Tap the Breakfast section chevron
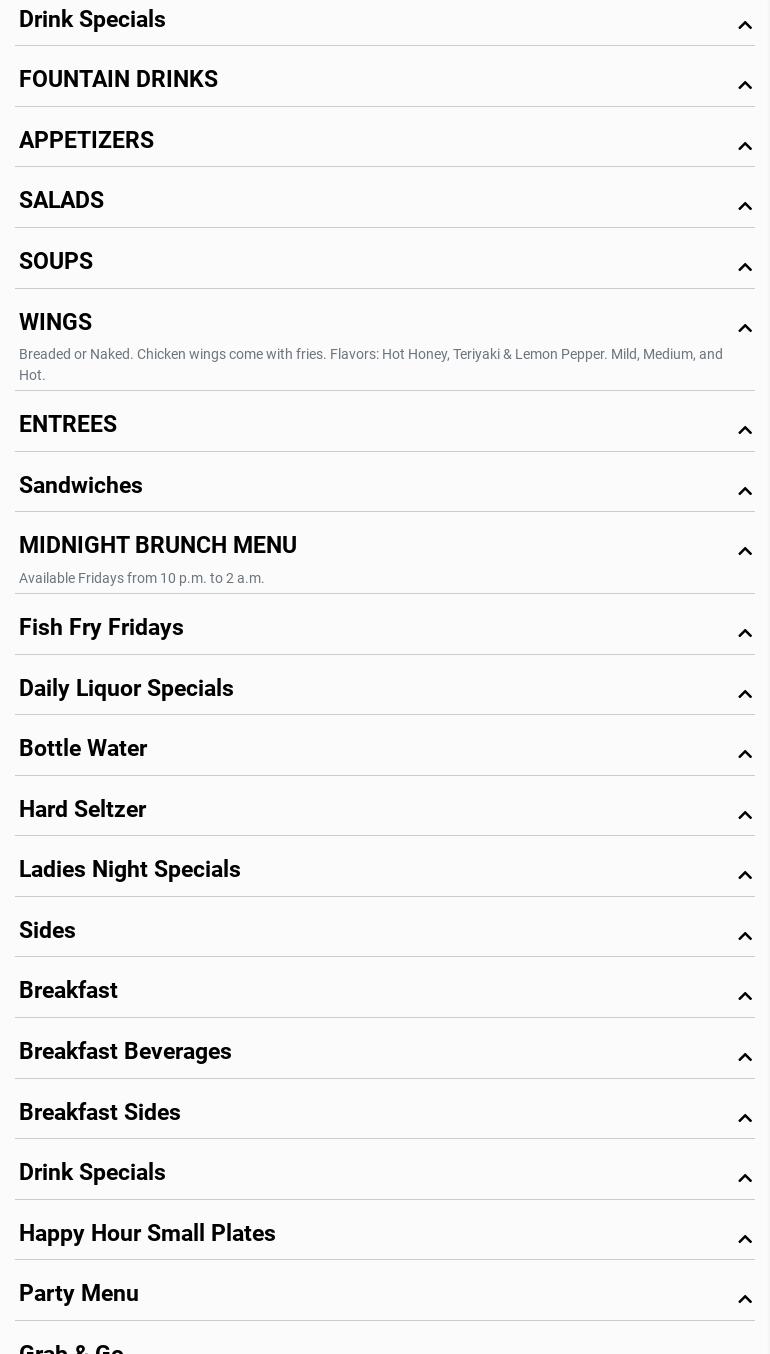Screen dimensions: 770x1354 tap(744, 996)
